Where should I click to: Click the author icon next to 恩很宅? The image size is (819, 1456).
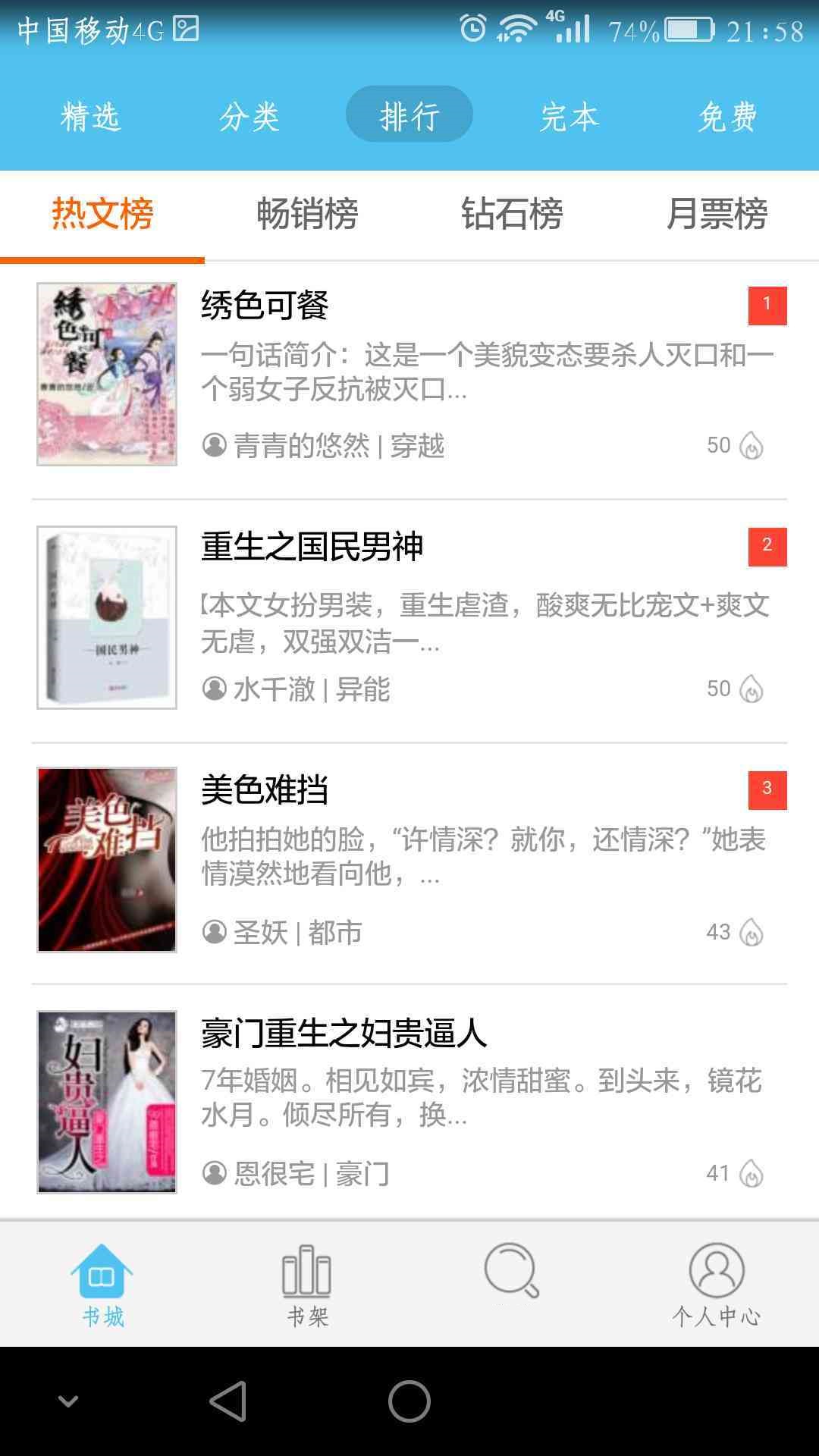tap(213, 1172)
